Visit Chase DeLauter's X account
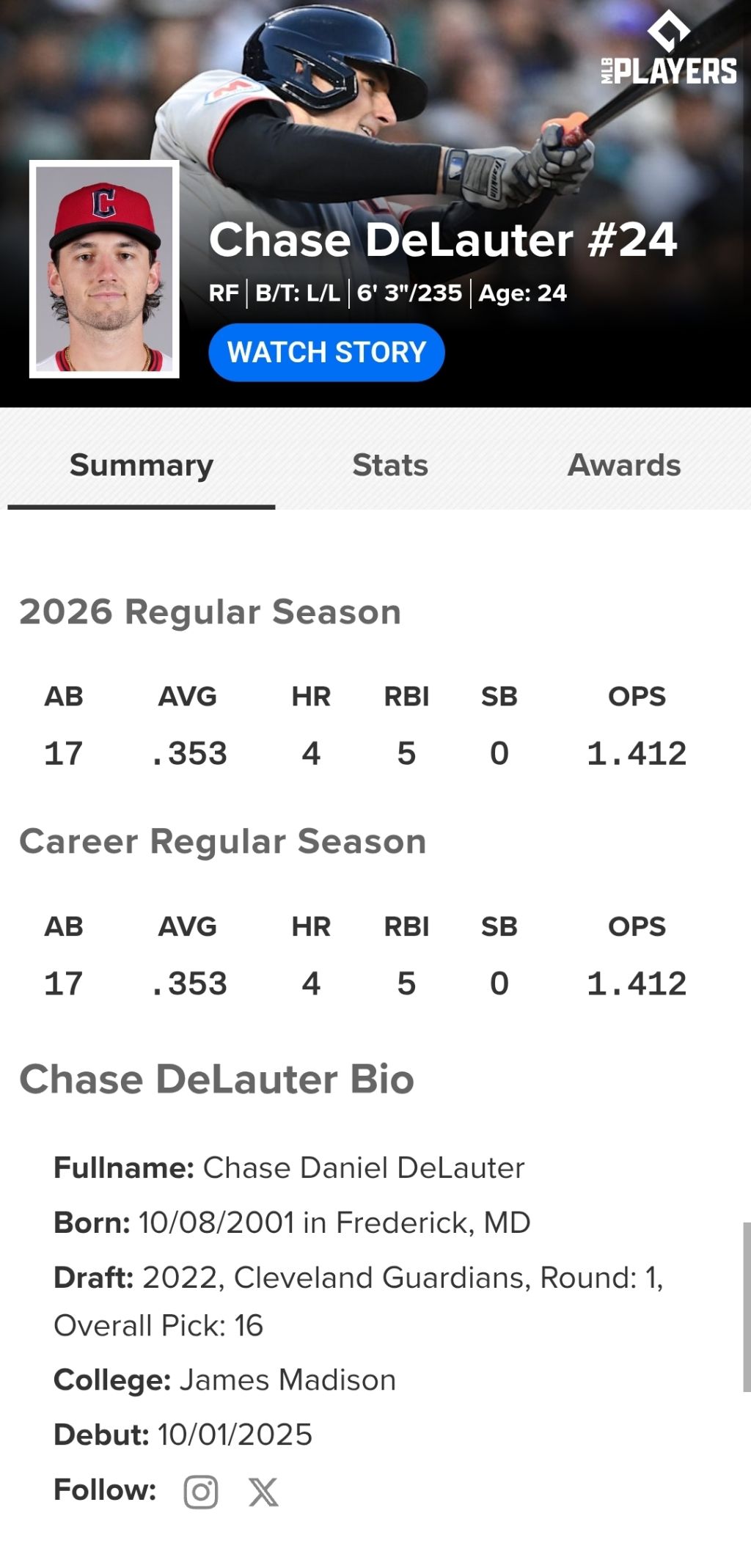Viewport: 751px width, 1568px height. (x=263, y=1492)
